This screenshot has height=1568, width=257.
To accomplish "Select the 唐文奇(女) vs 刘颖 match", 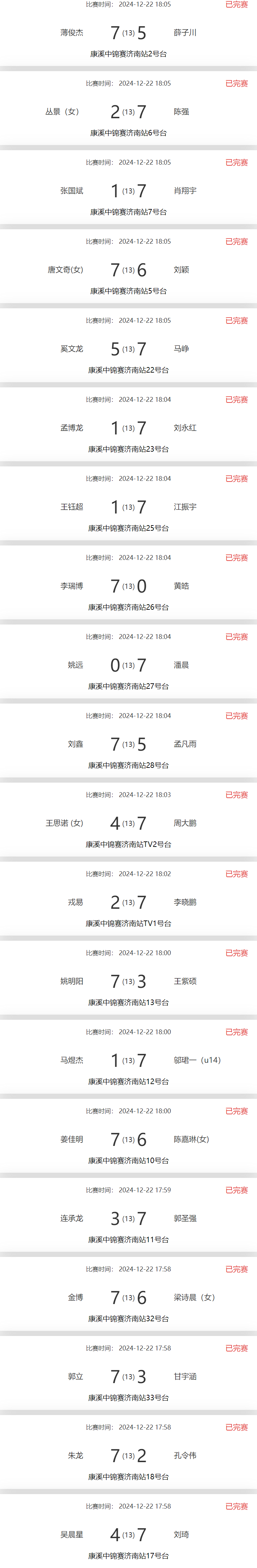I will coord(128,270).
